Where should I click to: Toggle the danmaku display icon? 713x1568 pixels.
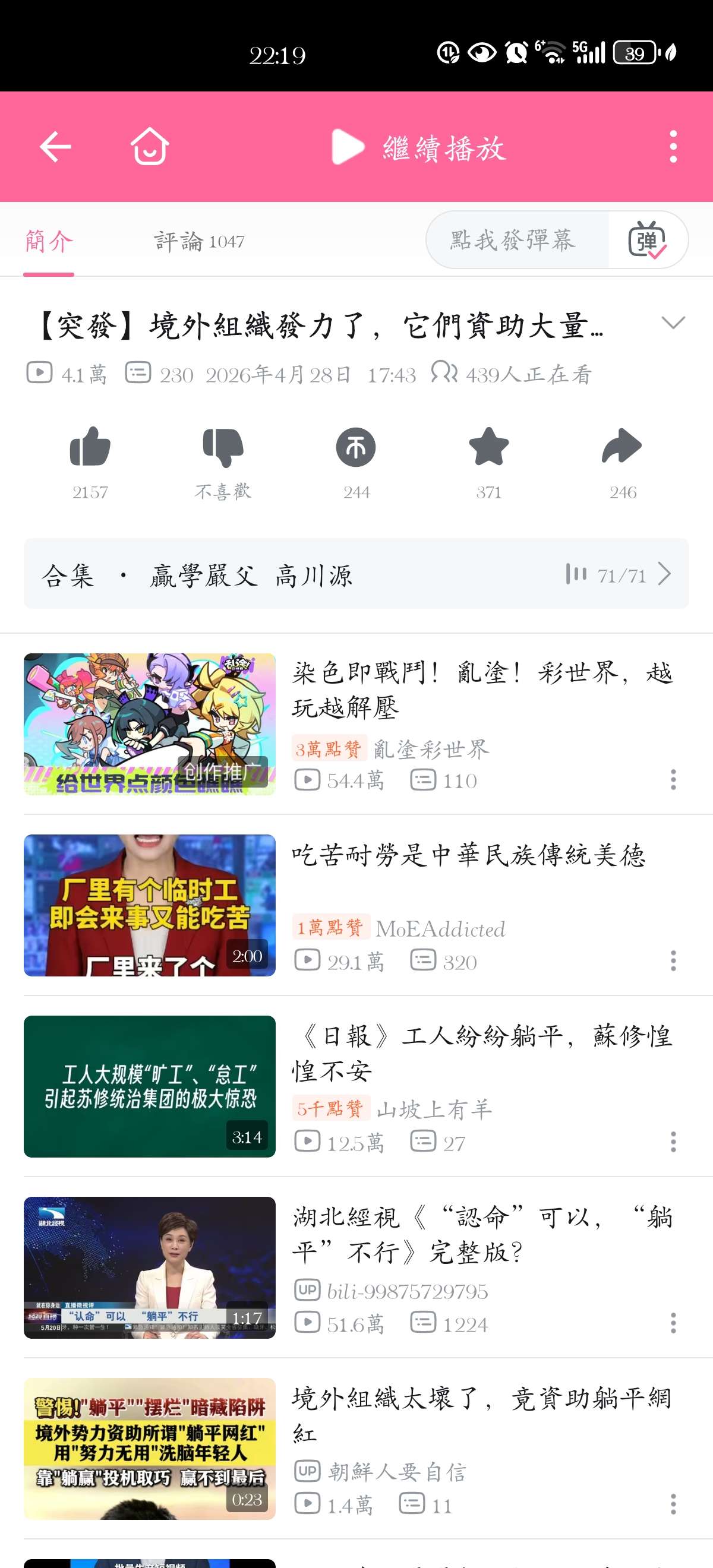pos(648,240)
